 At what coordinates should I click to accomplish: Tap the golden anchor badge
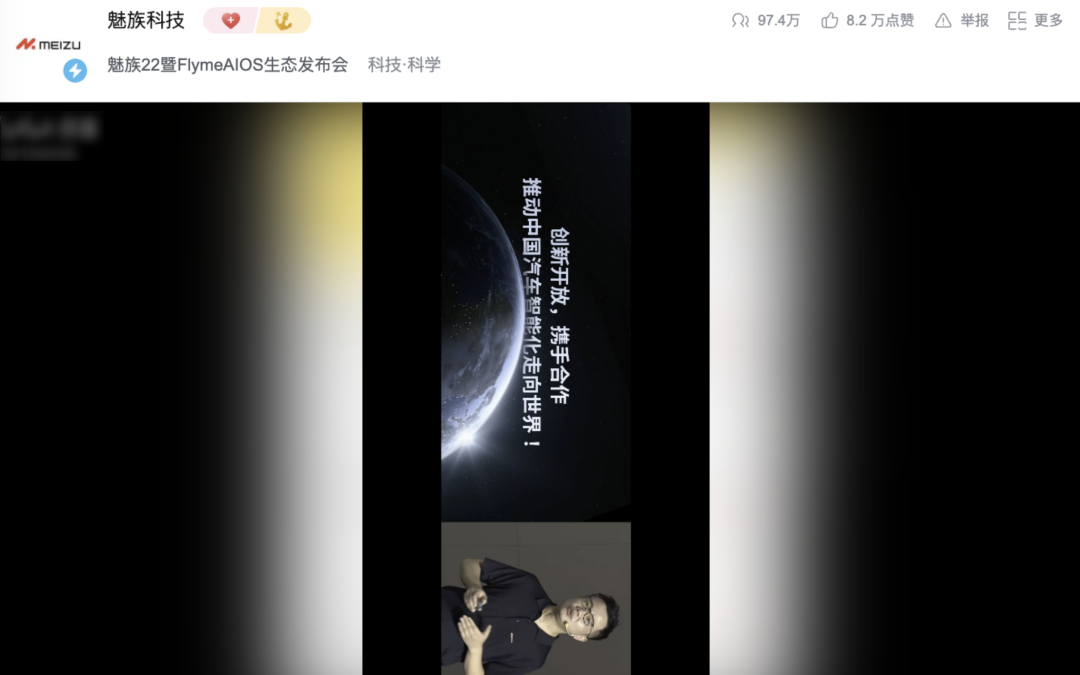click(x=284, y=20)
